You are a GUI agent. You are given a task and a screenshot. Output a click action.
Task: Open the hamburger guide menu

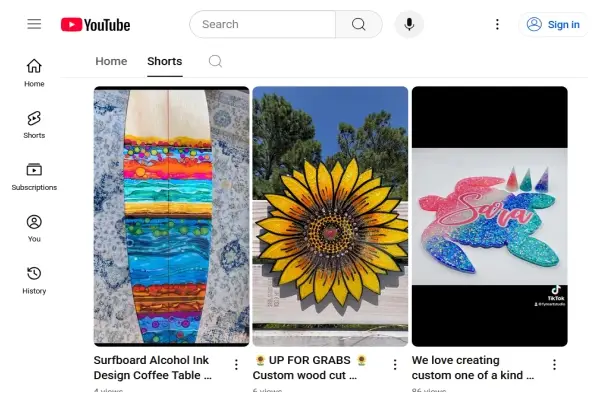[x=34, y=24]
